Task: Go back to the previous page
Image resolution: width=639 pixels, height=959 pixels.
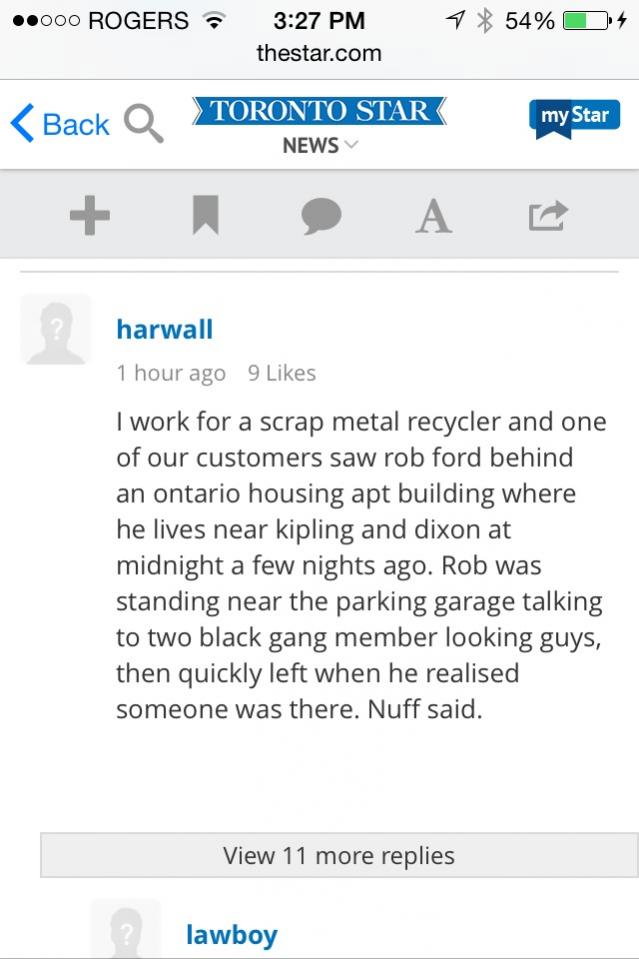Action: tap(60, 125)
